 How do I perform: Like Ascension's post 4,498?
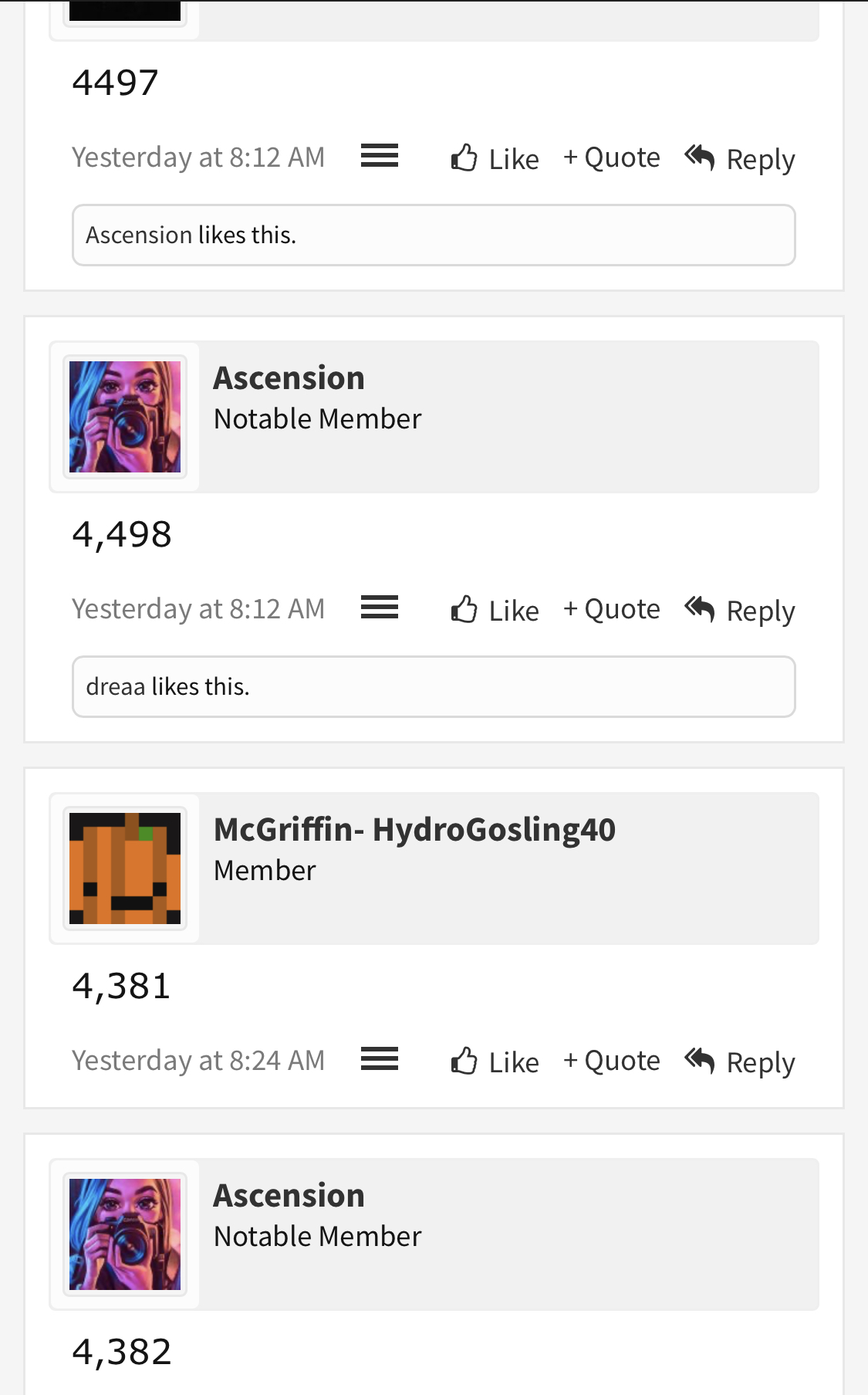(495, 610)
